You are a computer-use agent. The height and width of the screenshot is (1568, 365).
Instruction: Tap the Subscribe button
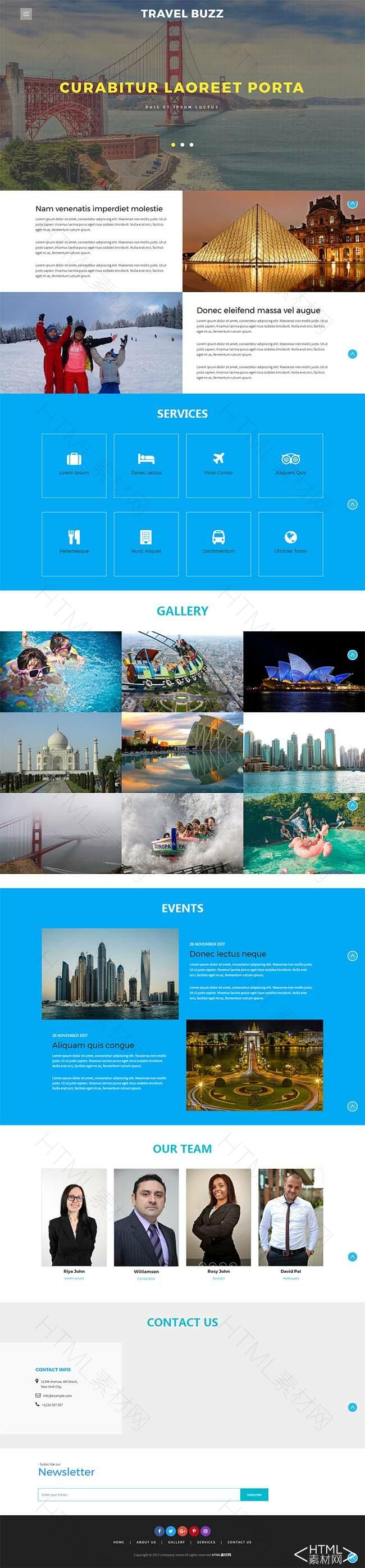pyautogui.click(x=254, y=1494)
